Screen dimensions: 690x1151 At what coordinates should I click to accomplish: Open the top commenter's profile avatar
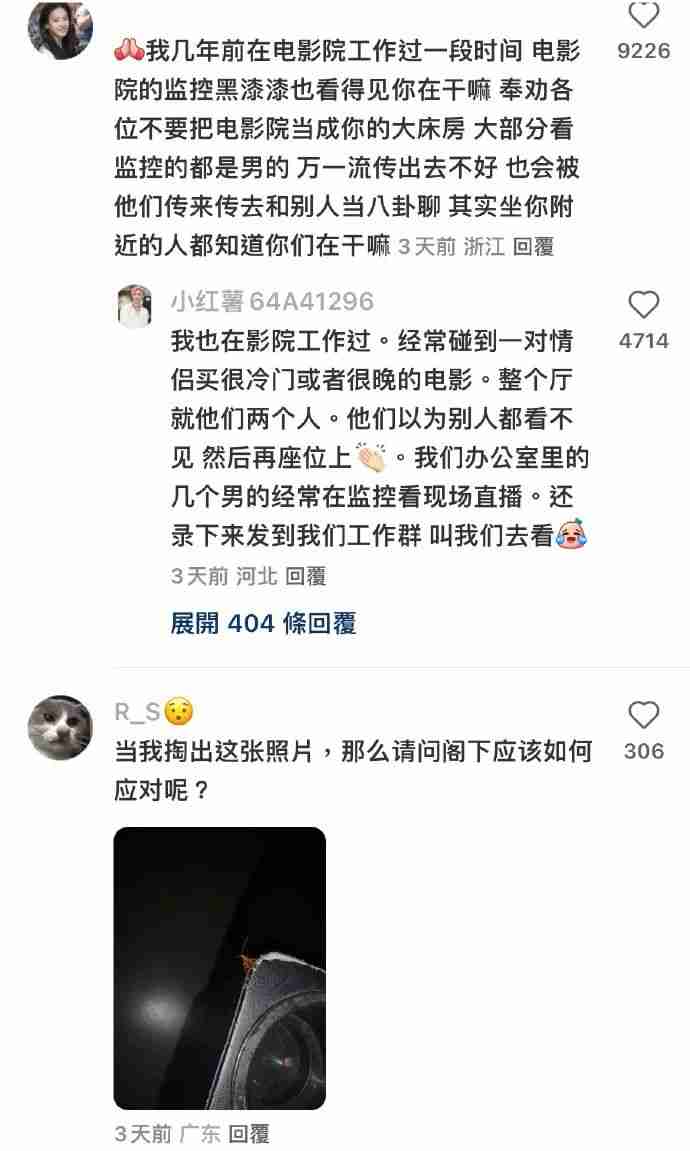pyautogui.click(x=60, y=29)
